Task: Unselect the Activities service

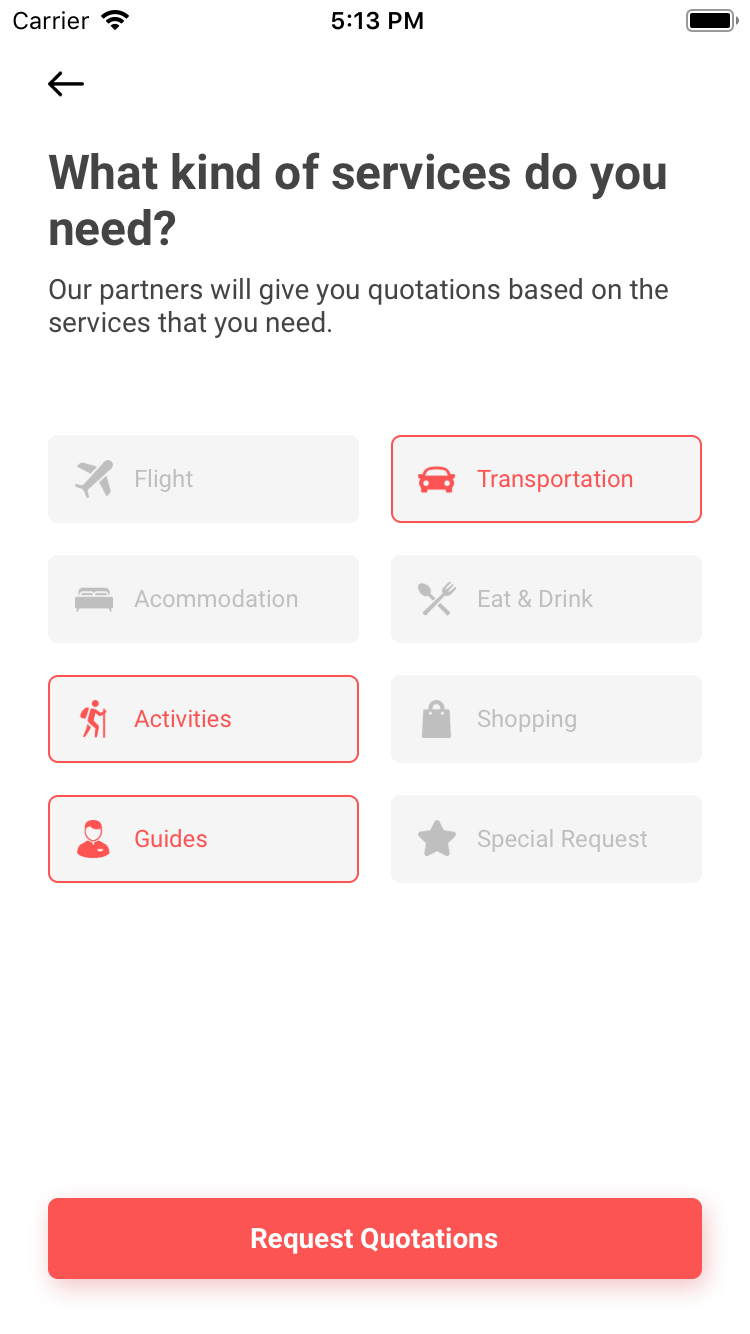Action: [x=203, y=719]
